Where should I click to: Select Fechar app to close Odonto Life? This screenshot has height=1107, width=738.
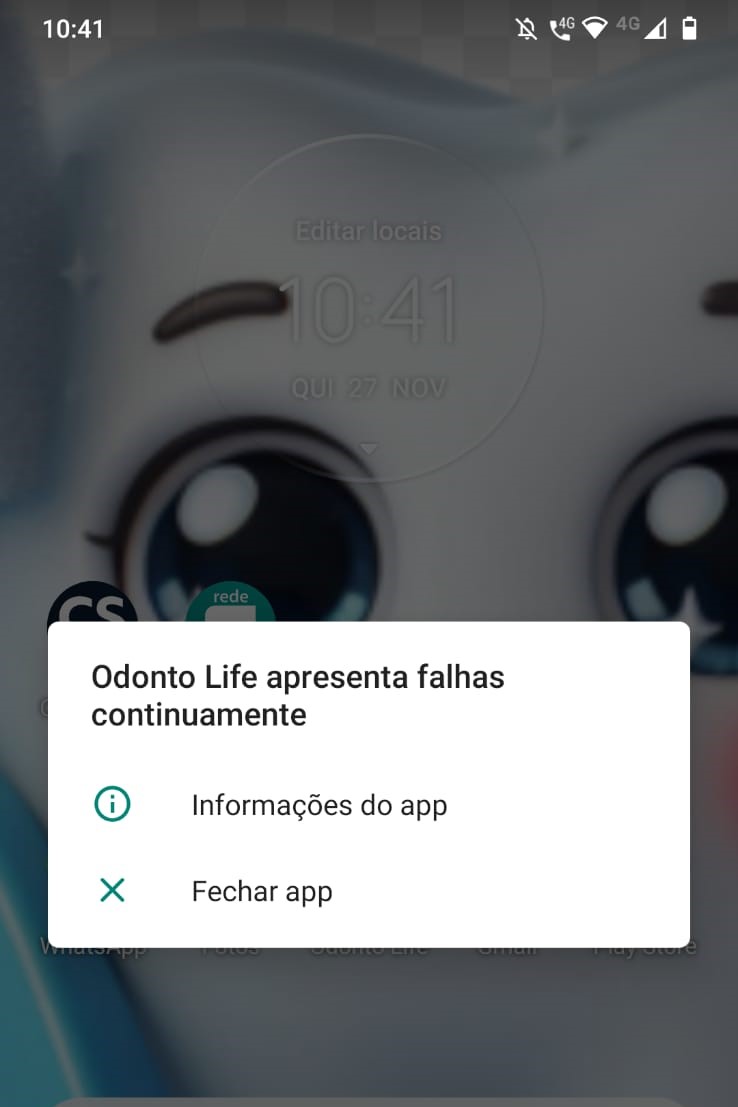pyautogui.click(x=261, y=891)
